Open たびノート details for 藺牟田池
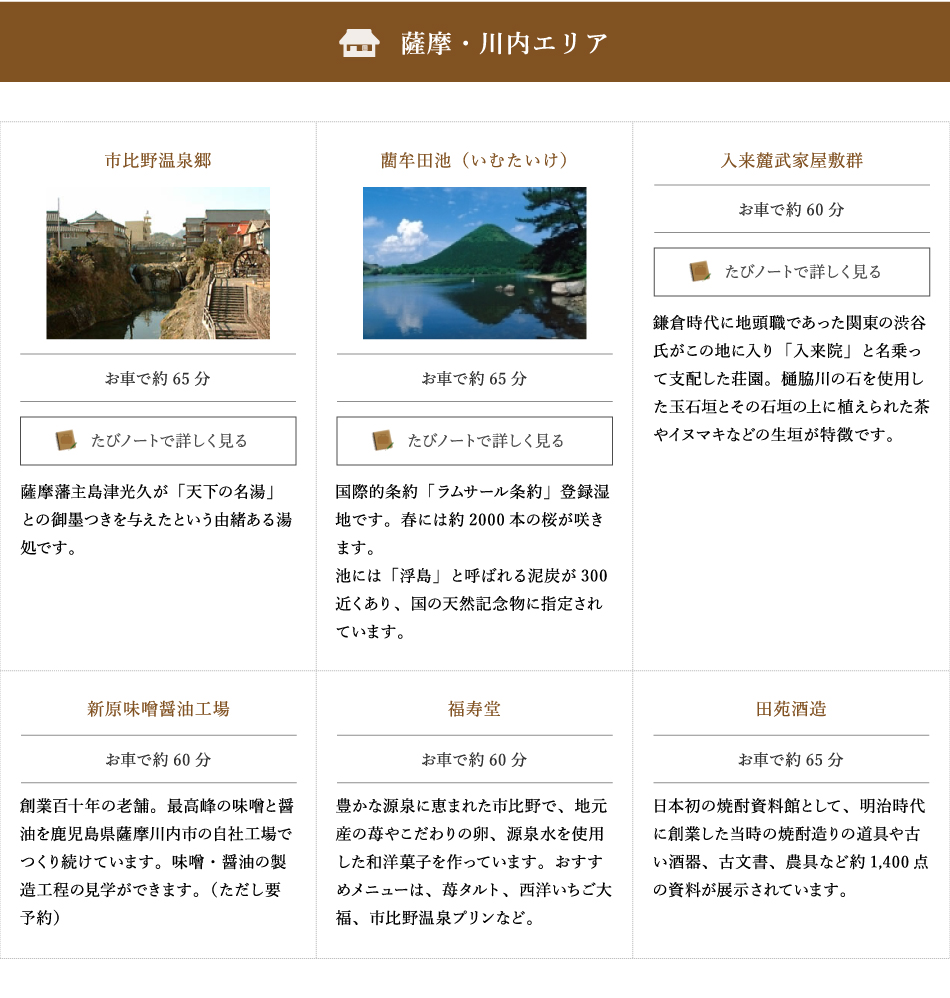This screenshot has height=998, width=950. click(474, 441)
